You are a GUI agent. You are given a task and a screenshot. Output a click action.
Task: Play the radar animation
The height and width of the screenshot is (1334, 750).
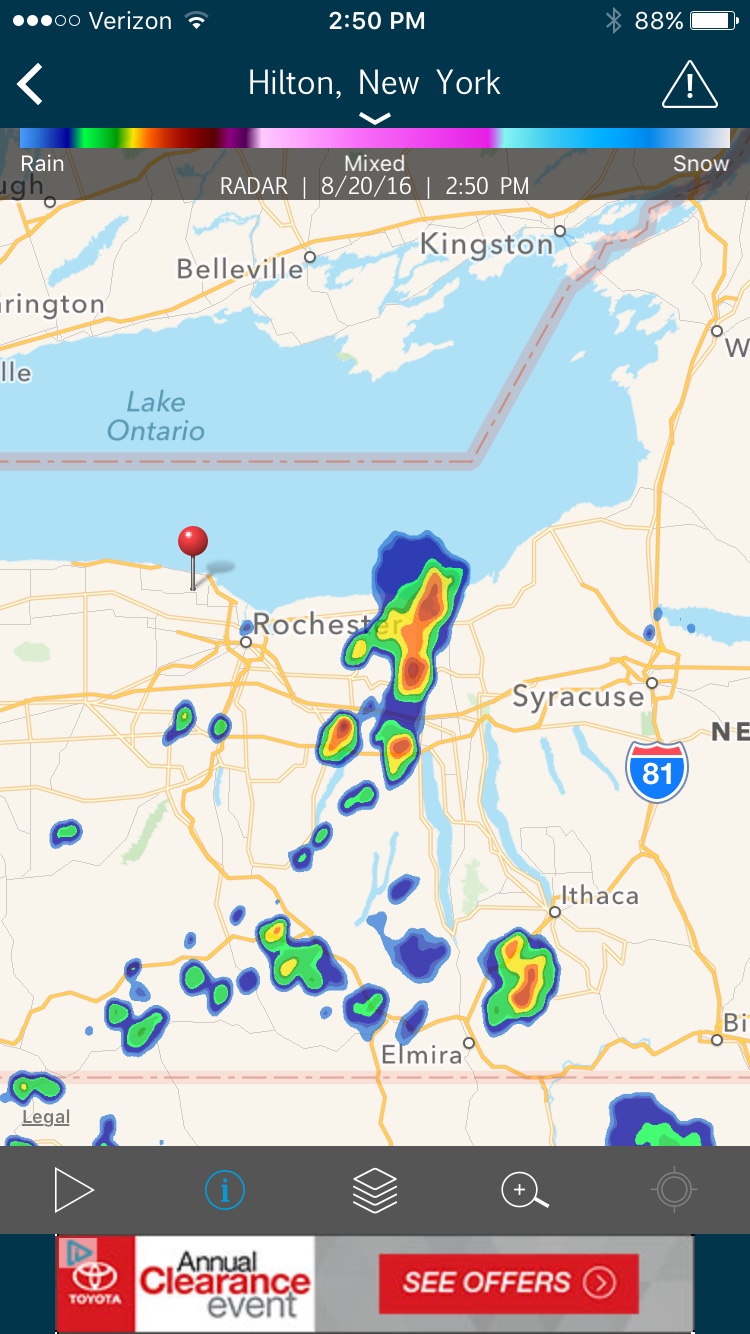(74, 1190)
